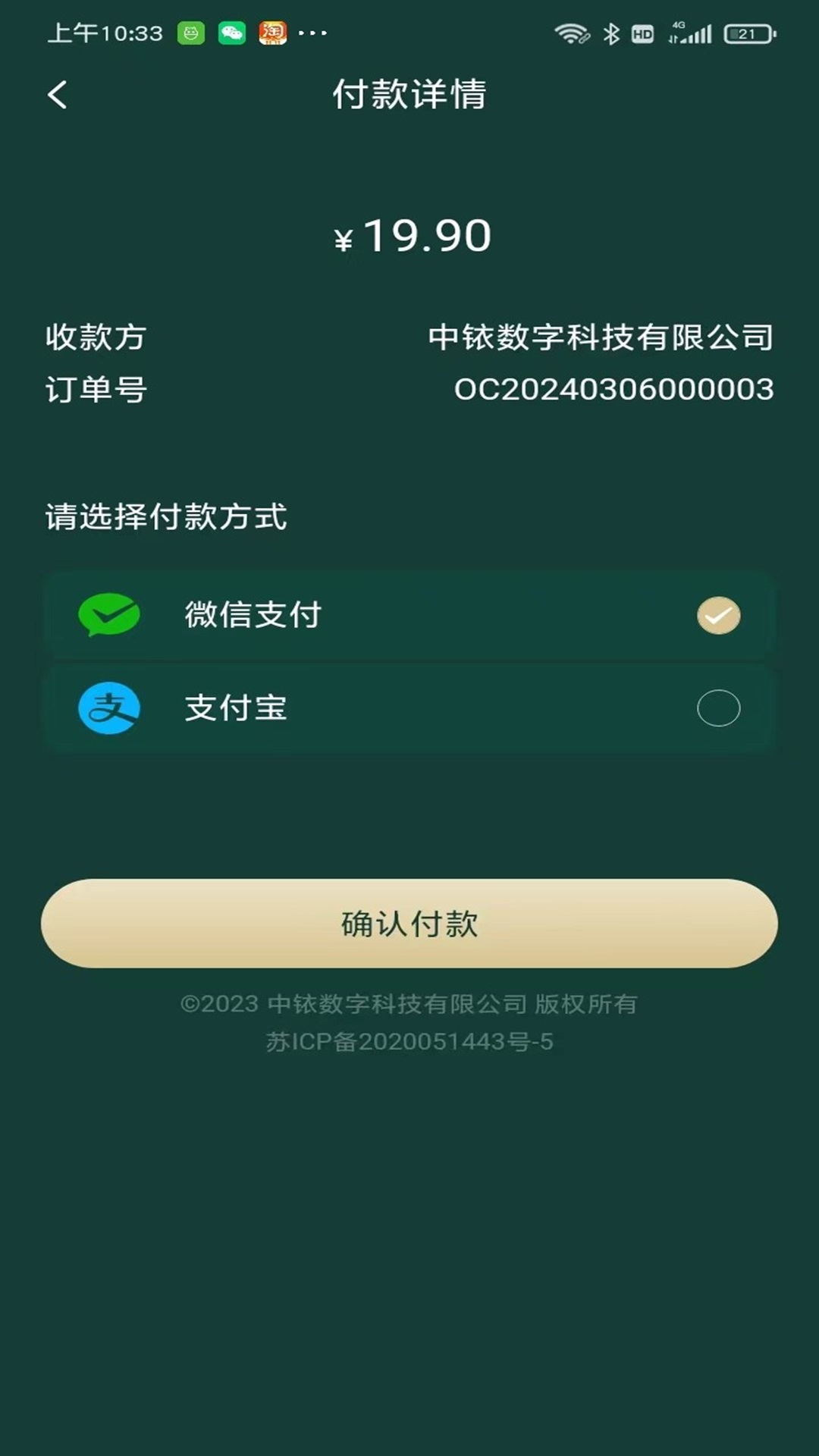Tap the Bluetooth icon in the status bar

pos(612,32)
